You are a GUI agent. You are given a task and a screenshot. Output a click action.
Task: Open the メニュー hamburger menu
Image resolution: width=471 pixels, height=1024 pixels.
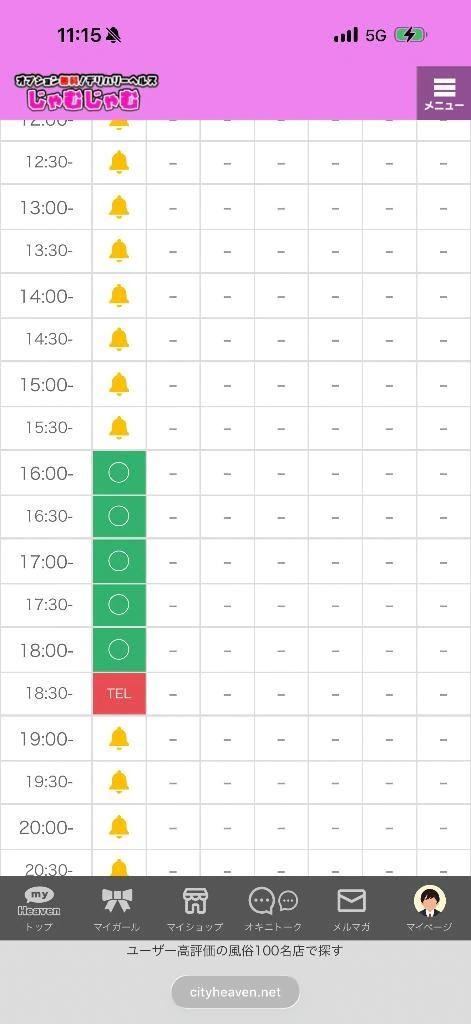pos(444,93)
